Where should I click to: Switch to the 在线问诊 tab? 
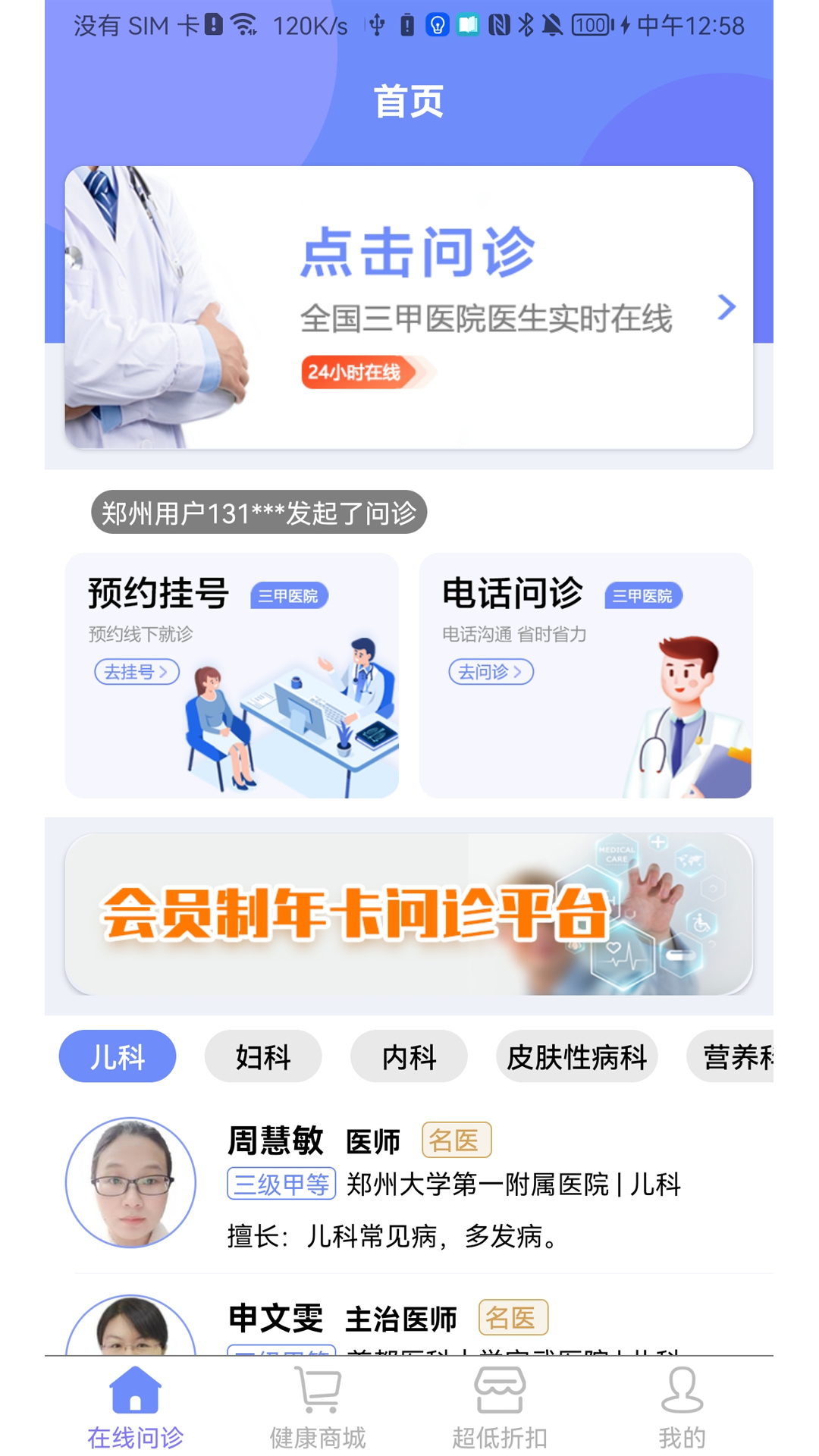click(x=136, y=1407)
